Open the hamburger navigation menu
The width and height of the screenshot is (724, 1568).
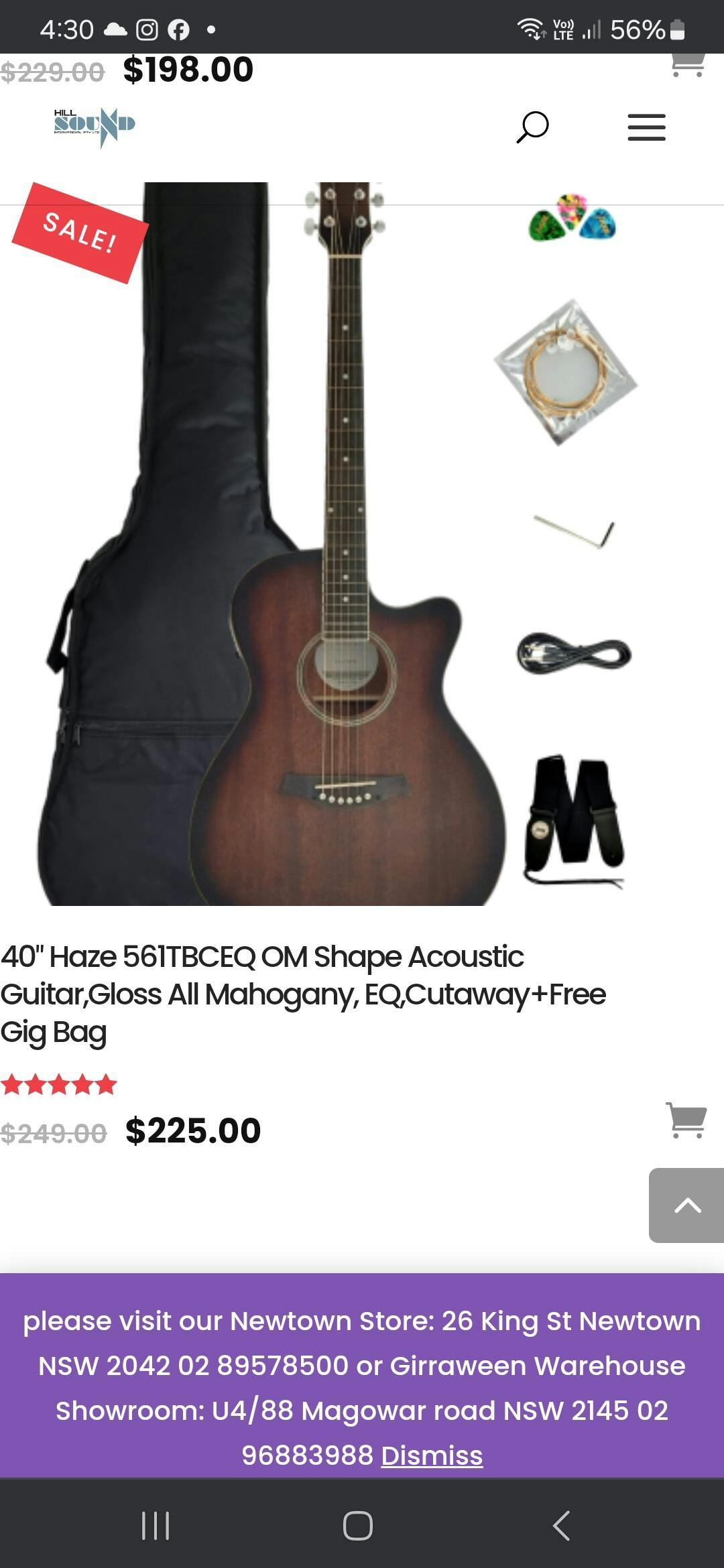click(646, 127)
